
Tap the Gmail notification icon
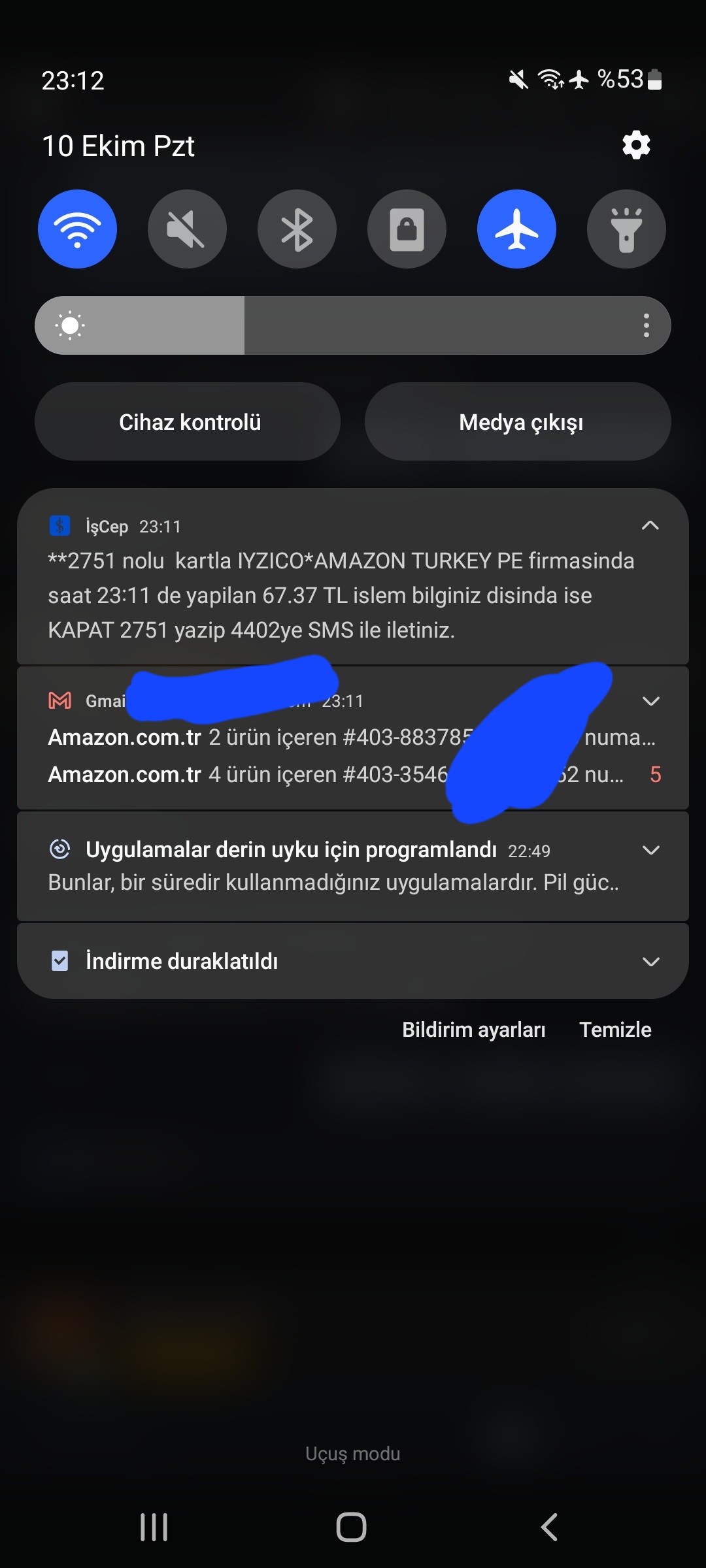(x=59, y=700)
